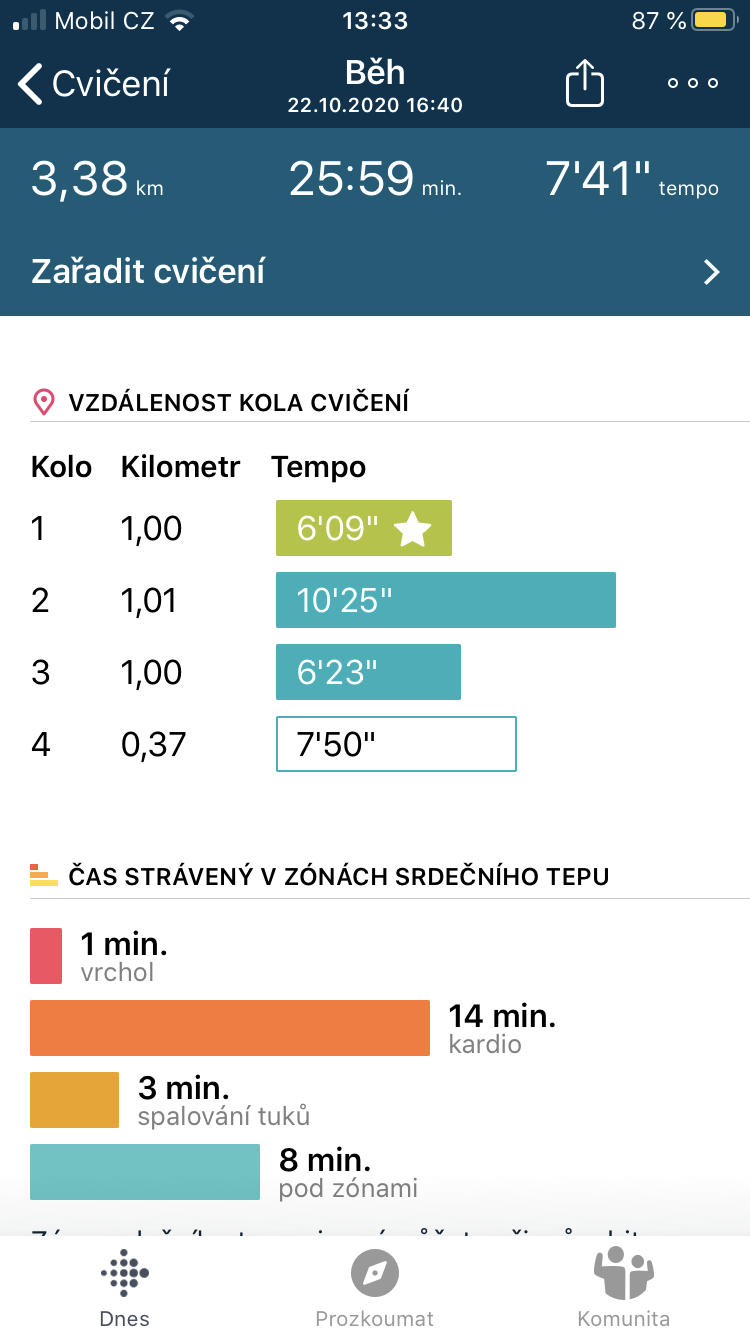750x1334 pixels.
Task: Open the three-dot overflow menu
Action: click(x=693, y=84)
